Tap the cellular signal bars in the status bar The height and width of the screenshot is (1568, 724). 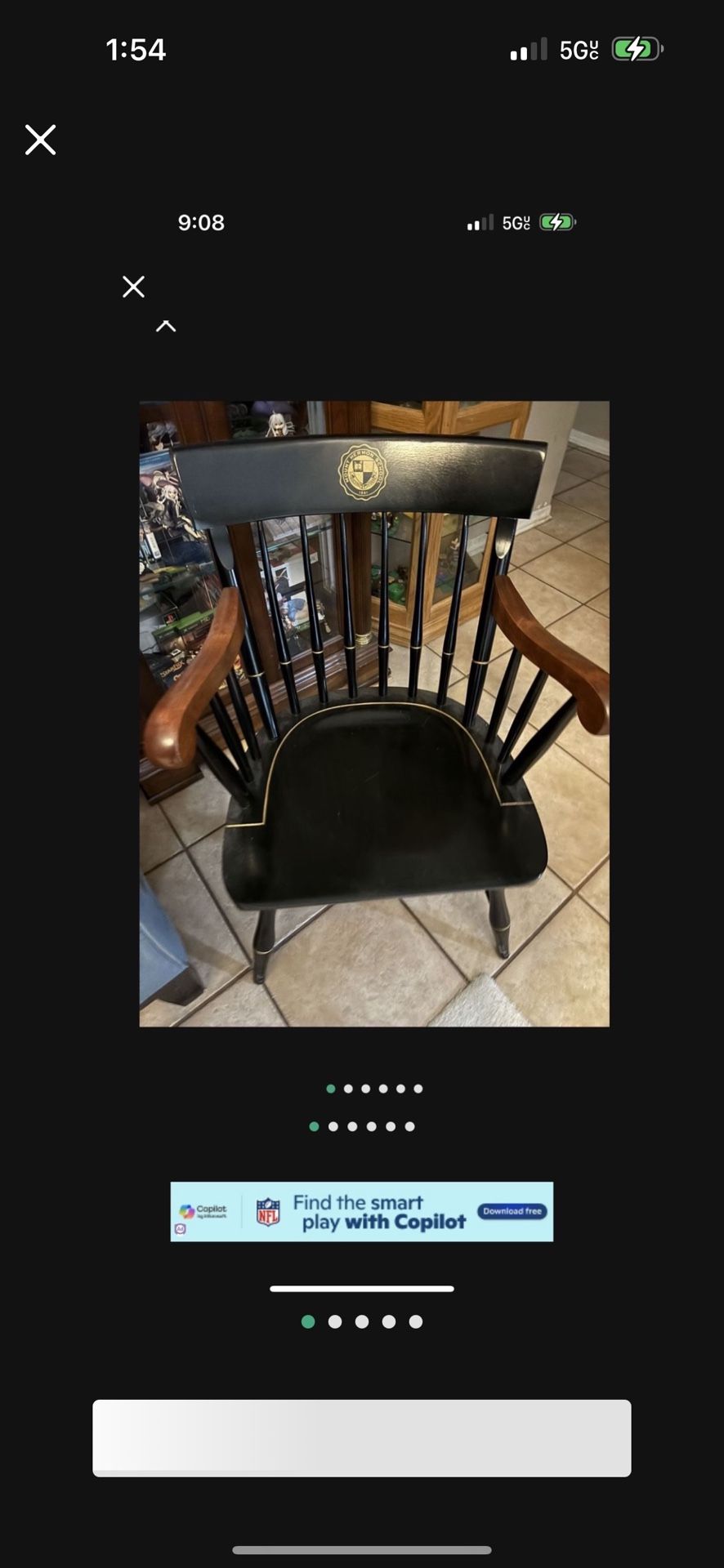527,50
